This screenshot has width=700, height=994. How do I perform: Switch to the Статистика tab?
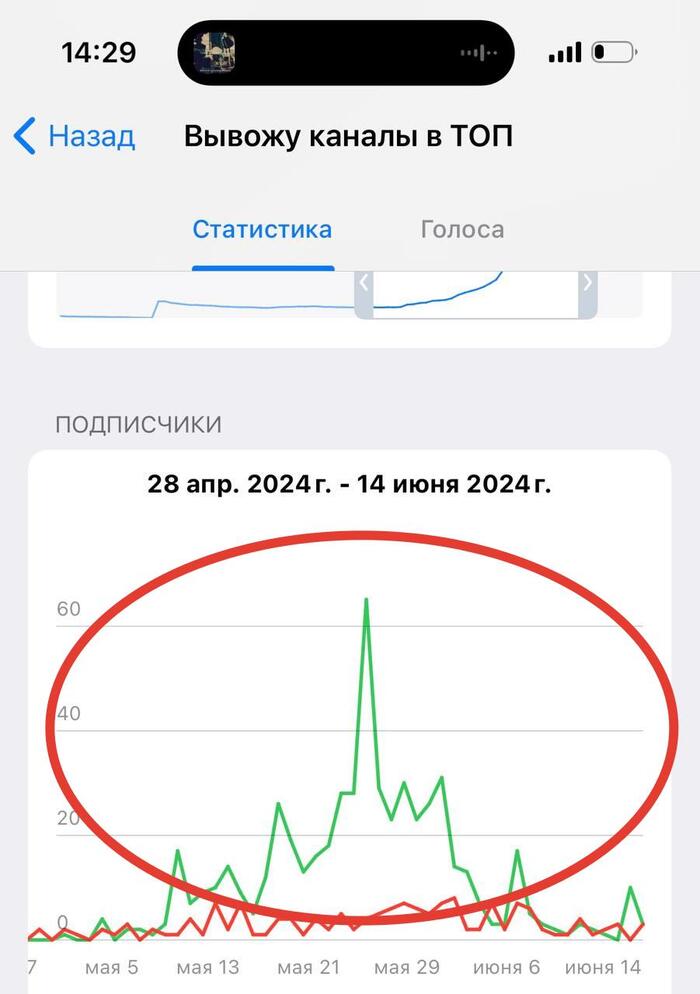pyautogui.click(x=262, y=229)
